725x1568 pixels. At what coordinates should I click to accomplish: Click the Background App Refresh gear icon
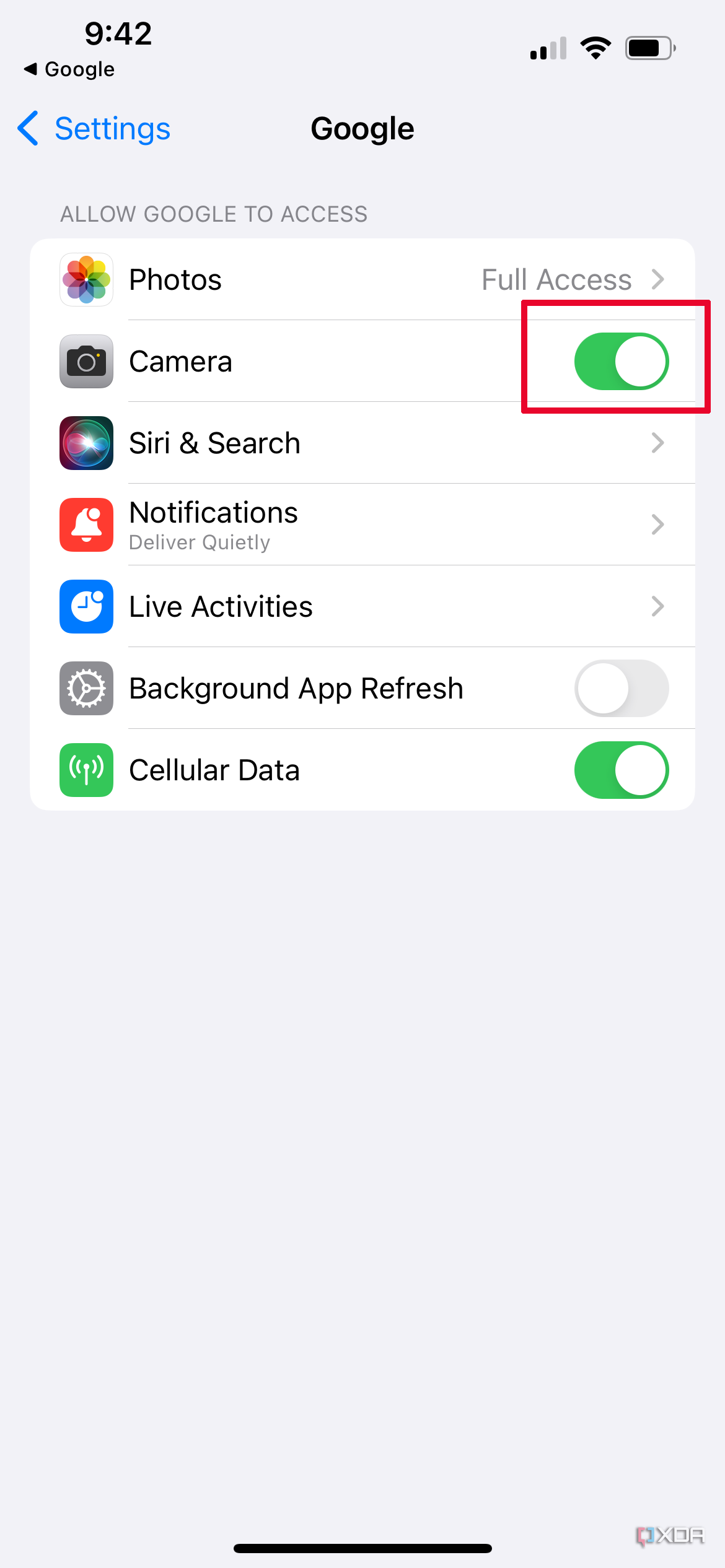tap(86, 688)
